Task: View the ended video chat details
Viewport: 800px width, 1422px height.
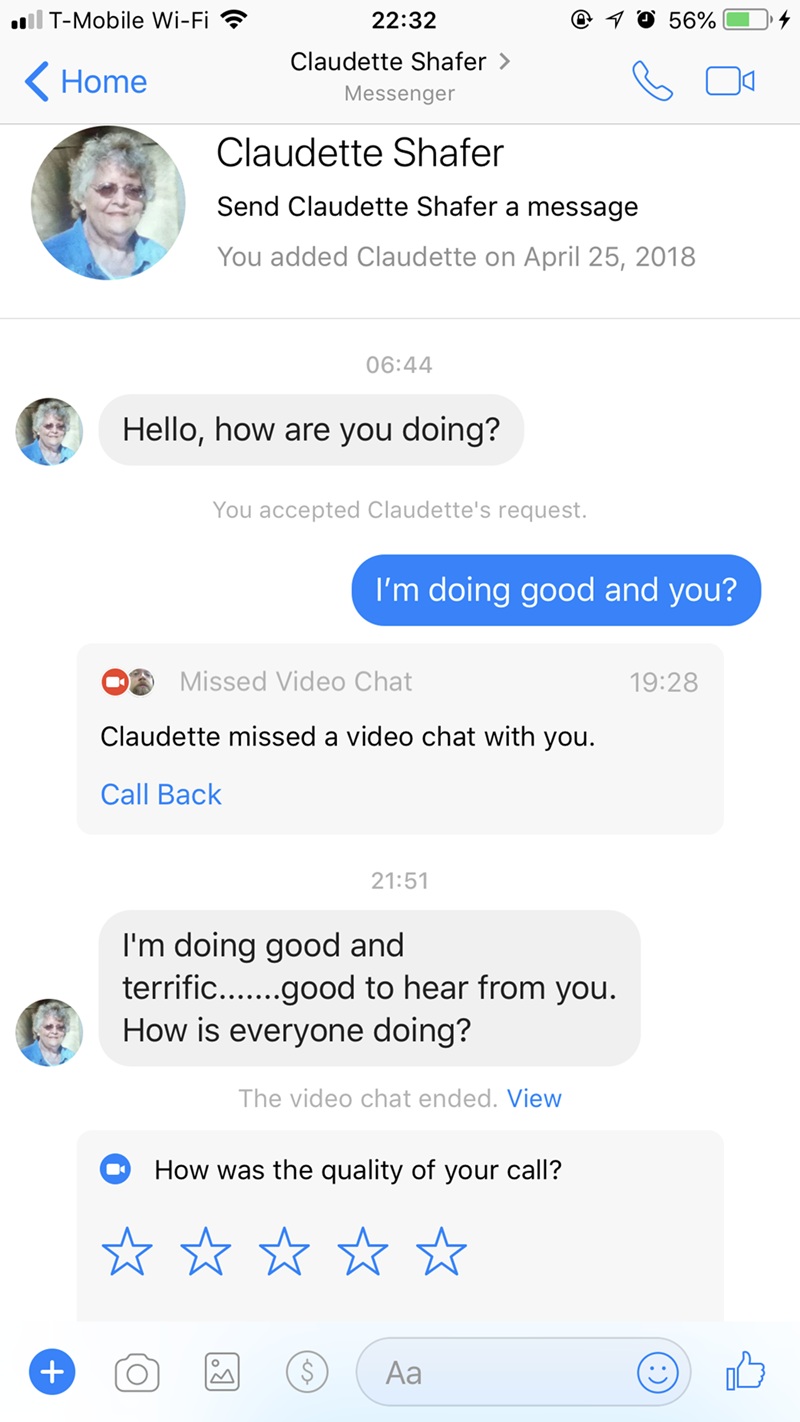Action: coord(534,1098)
